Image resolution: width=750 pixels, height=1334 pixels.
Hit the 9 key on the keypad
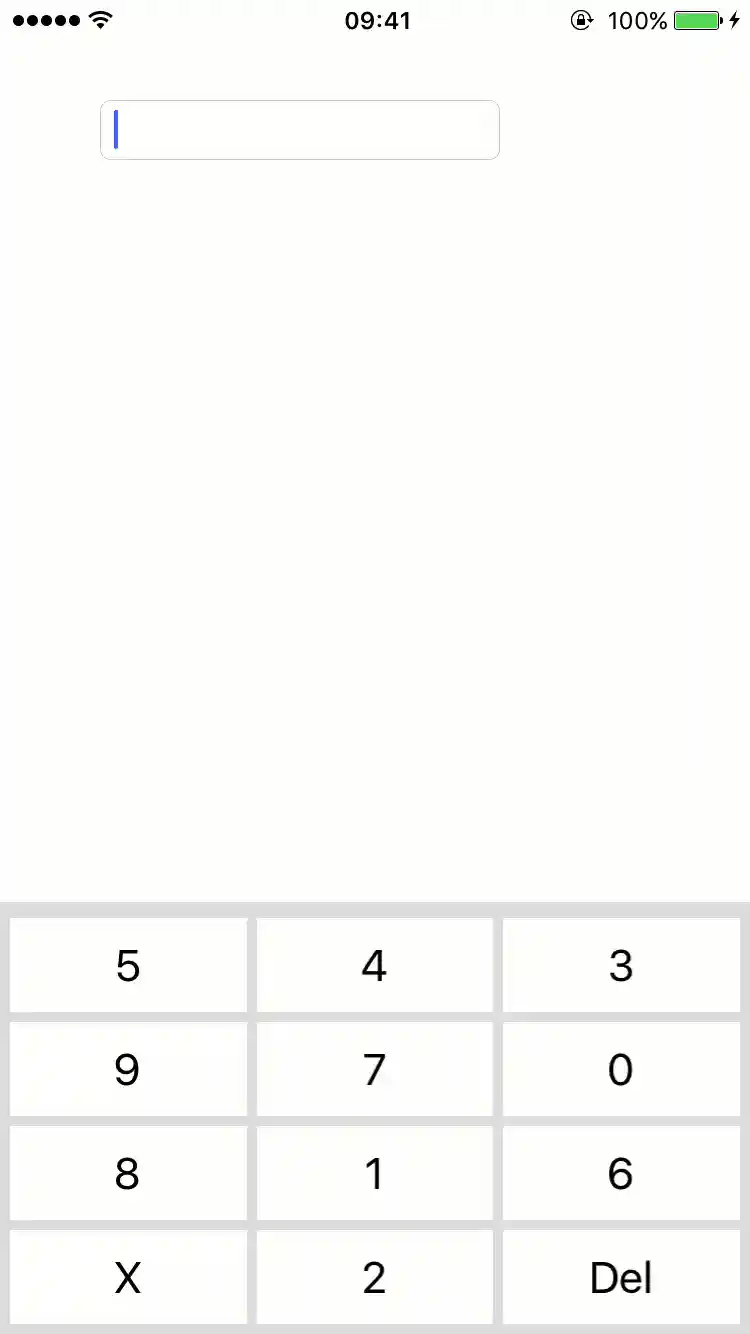point(128,1069)
